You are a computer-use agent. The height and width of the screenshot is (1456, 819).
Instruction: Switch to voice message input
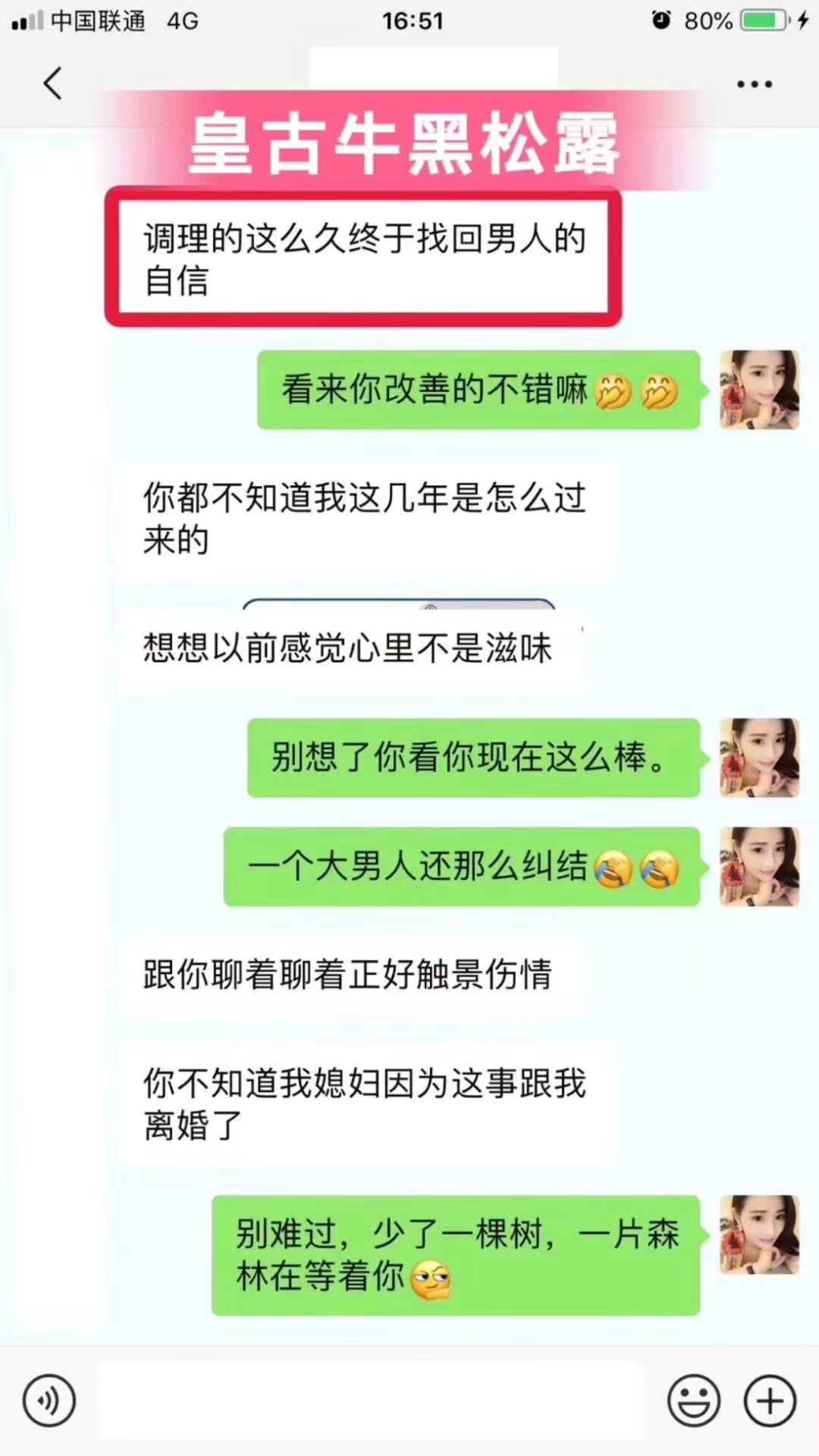click(49, 1401)
